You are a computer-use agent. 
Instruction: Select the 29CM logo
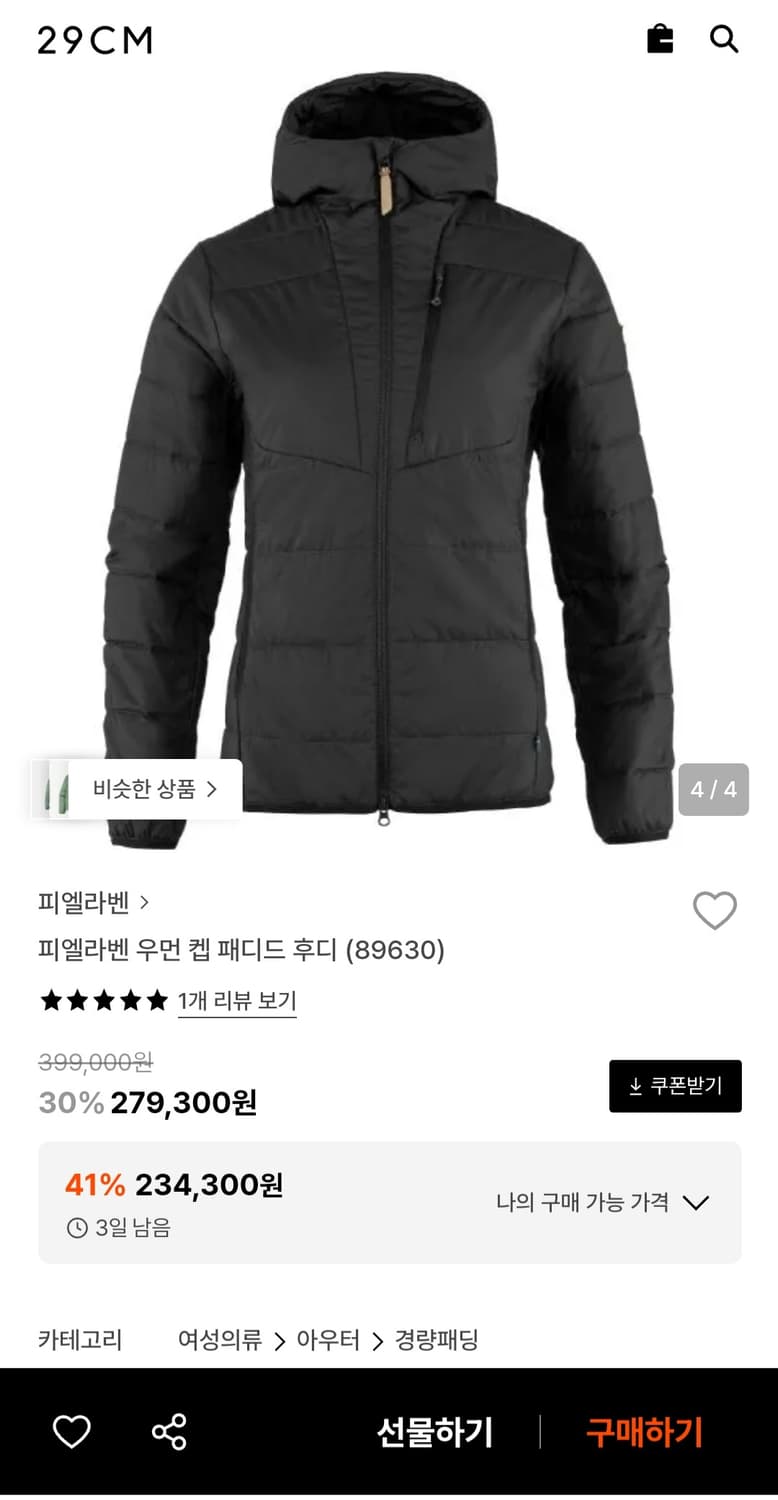click(93, 40)
